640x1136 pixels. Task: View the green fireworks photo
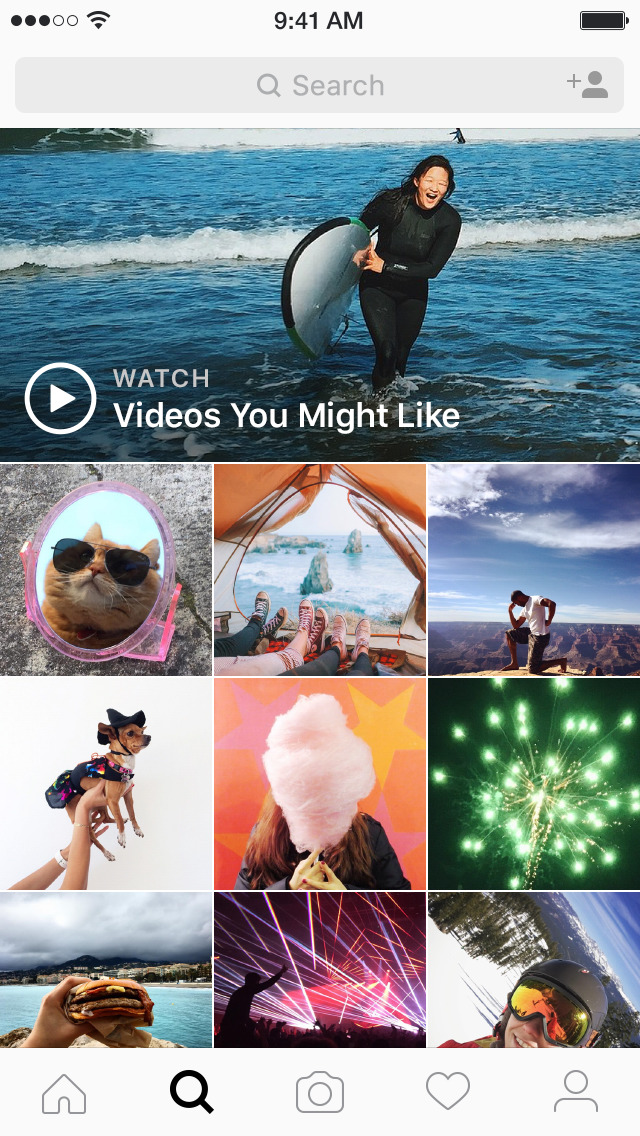point(534,783)
